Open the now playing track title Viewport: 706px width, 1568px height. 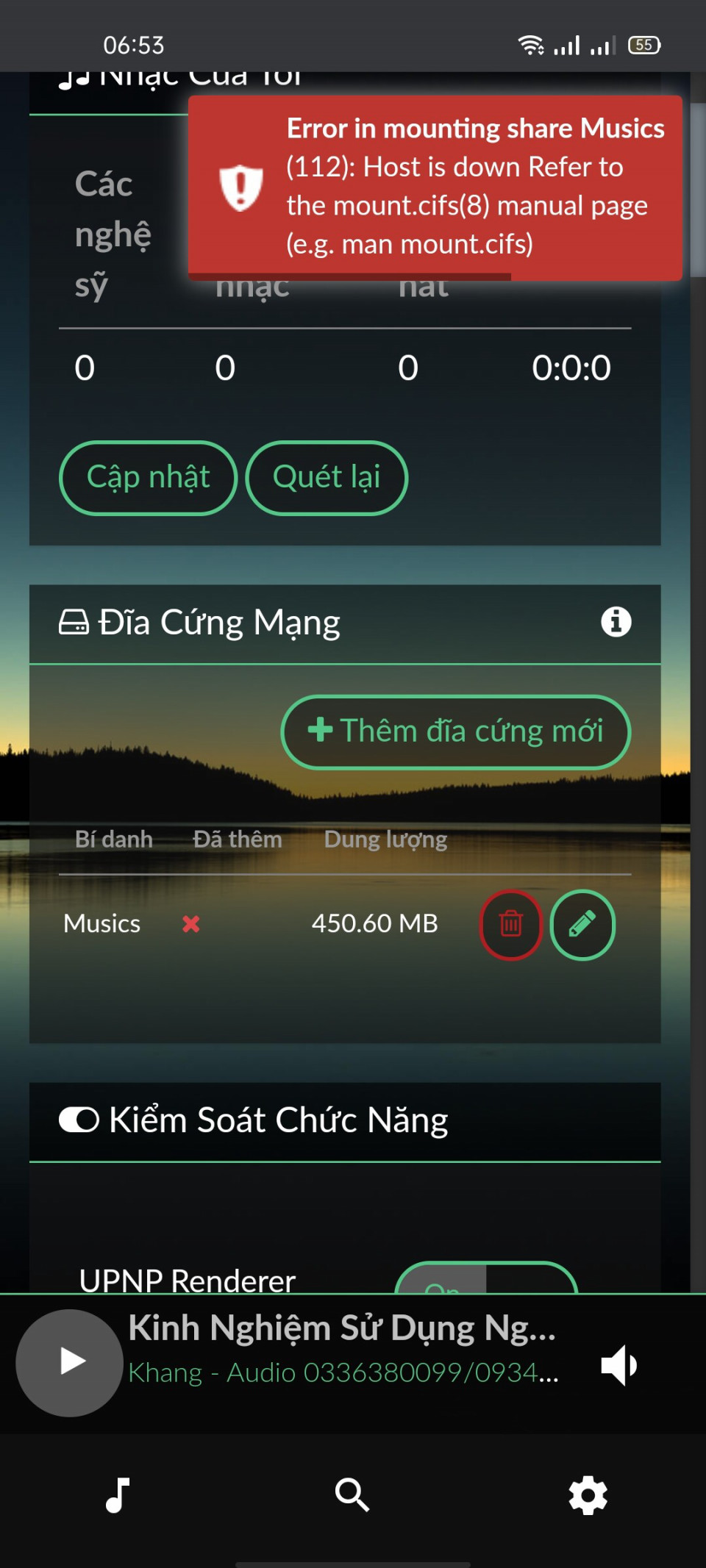(x=342, y=1328)
